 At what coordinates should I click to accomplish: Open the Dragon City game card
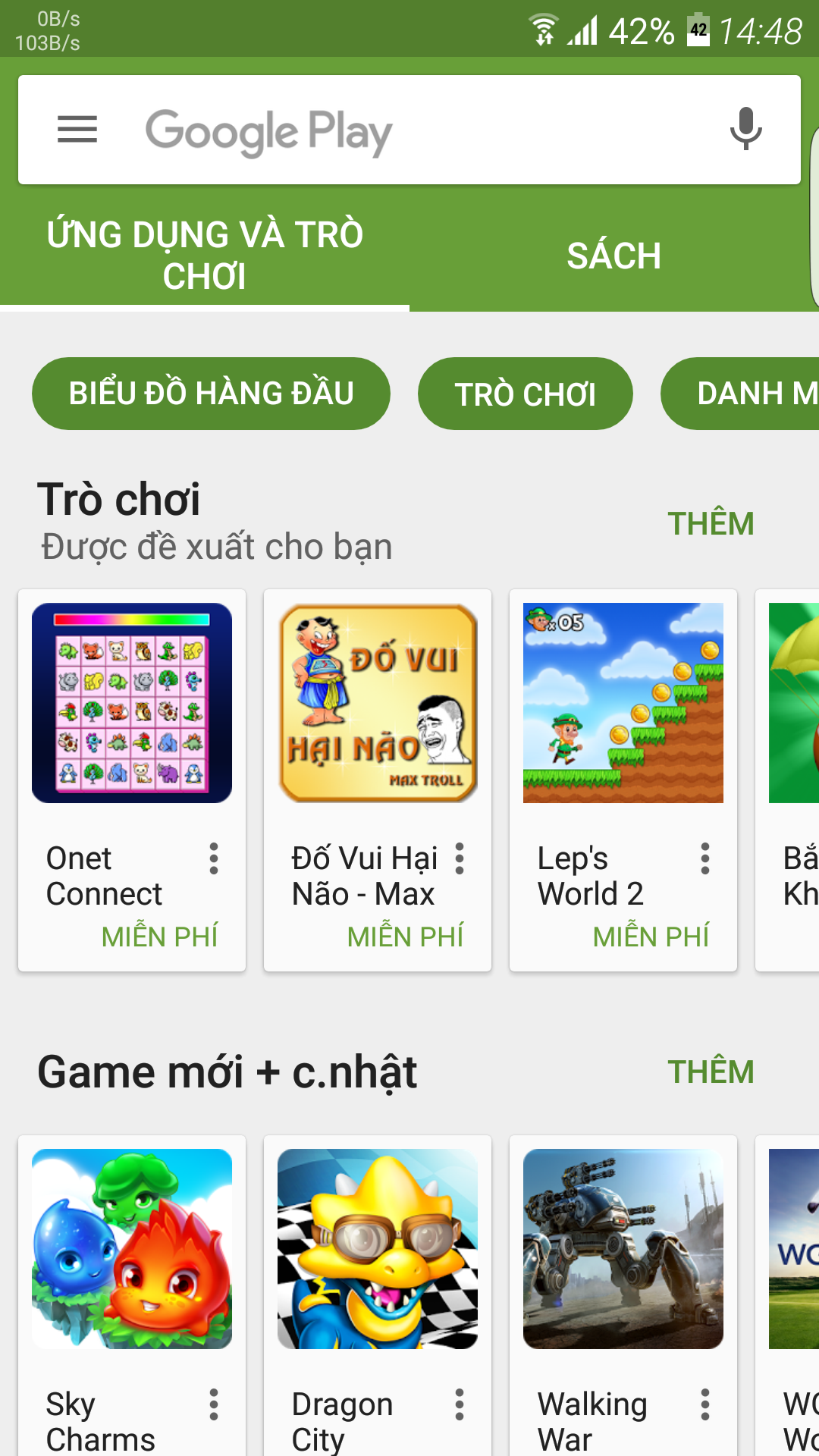(x=378, y=1295)
